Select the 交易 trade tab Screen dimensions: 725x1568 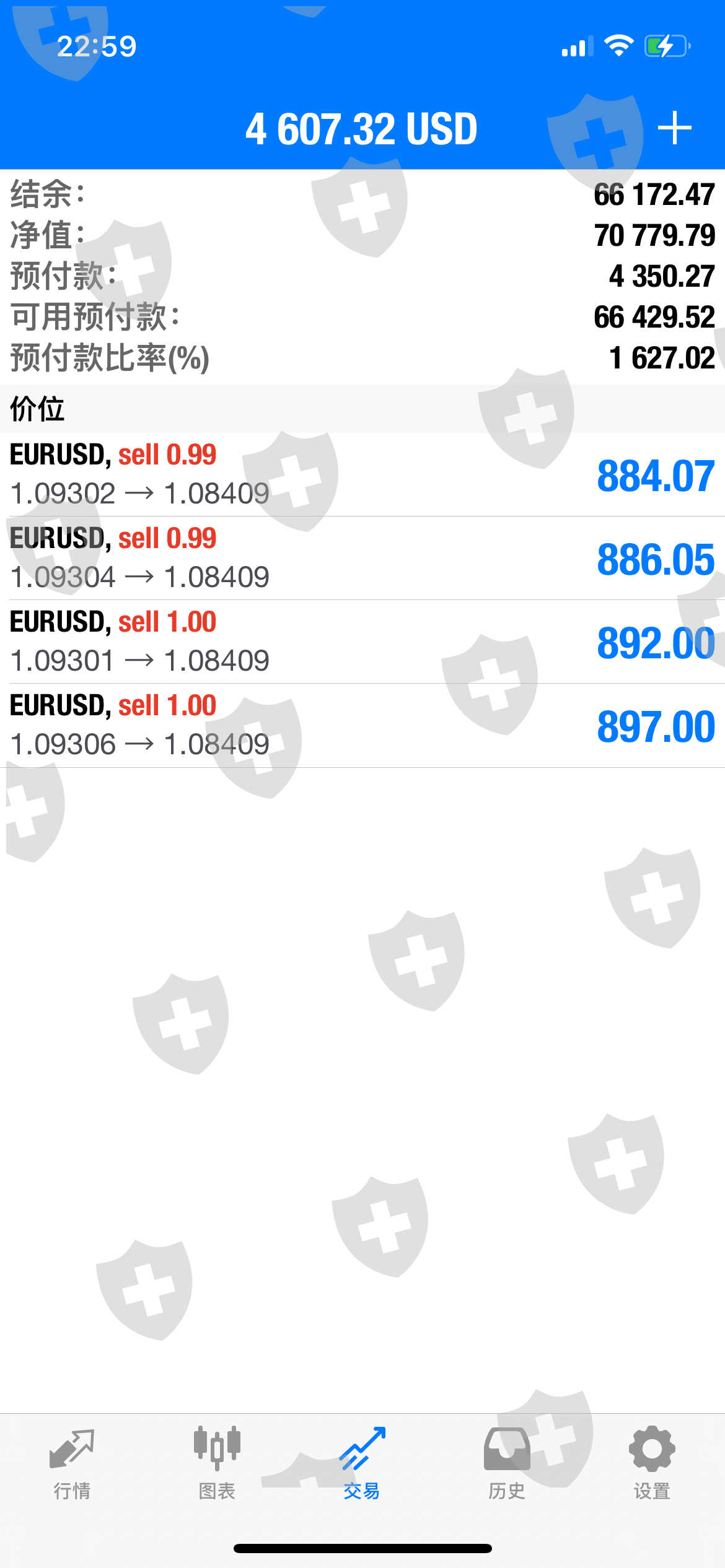pos(362,1463)
